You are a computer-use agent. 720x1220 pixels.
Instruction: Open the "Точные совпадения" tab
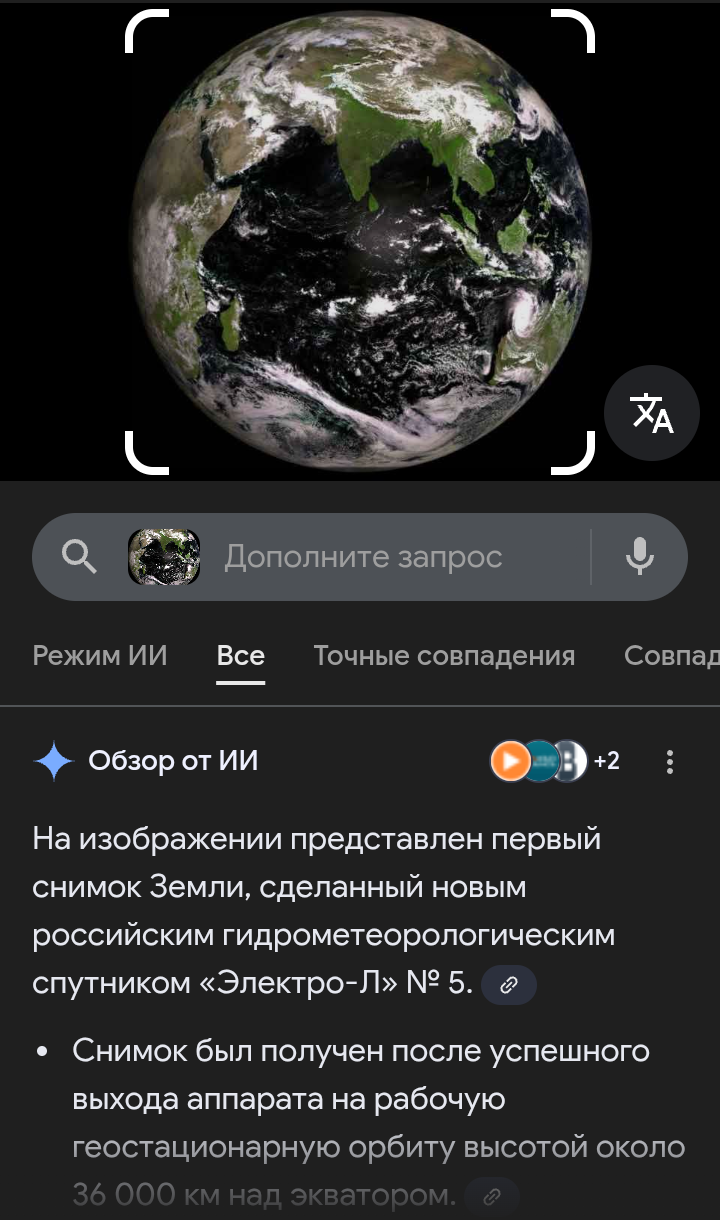[444, 656]
